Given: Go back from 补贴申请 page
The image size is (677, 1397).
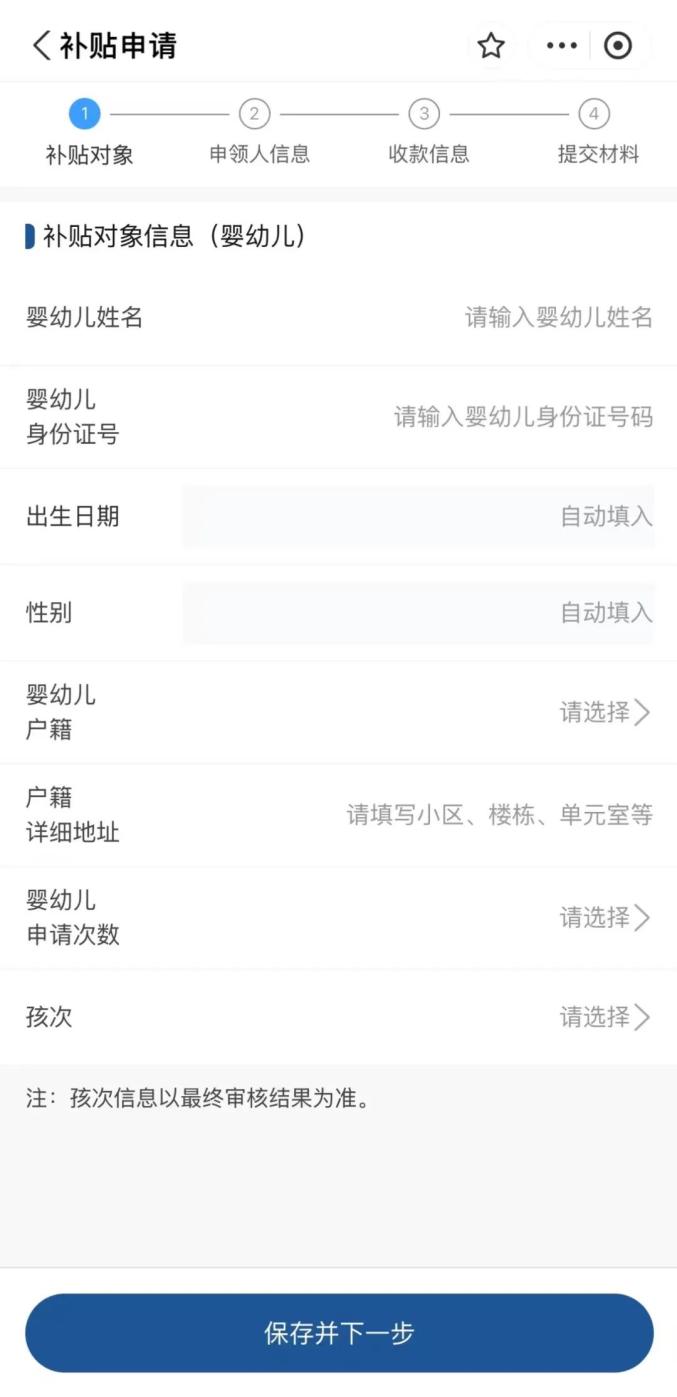Looking at the screenshot, I should (41, 46).
